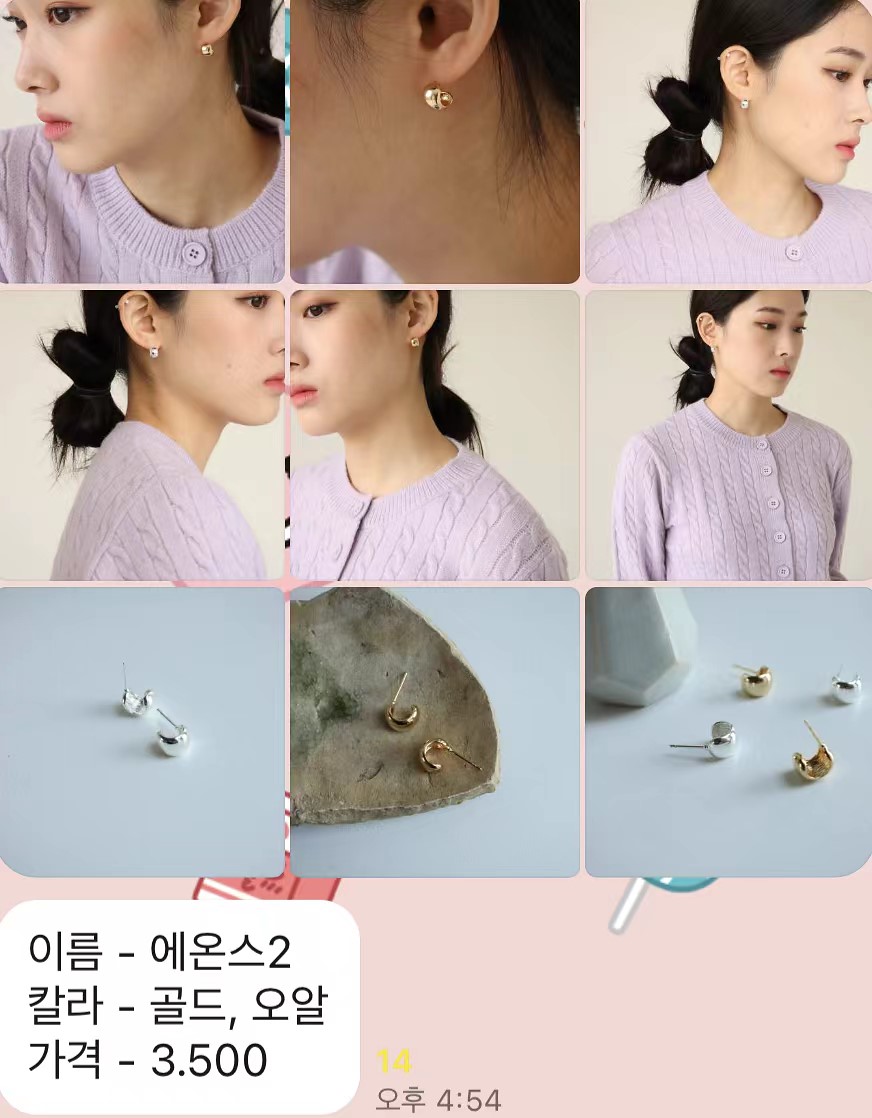View the side-profile photo showing the low bun
The image size is (872, 1118).
(x=142, y=435)
